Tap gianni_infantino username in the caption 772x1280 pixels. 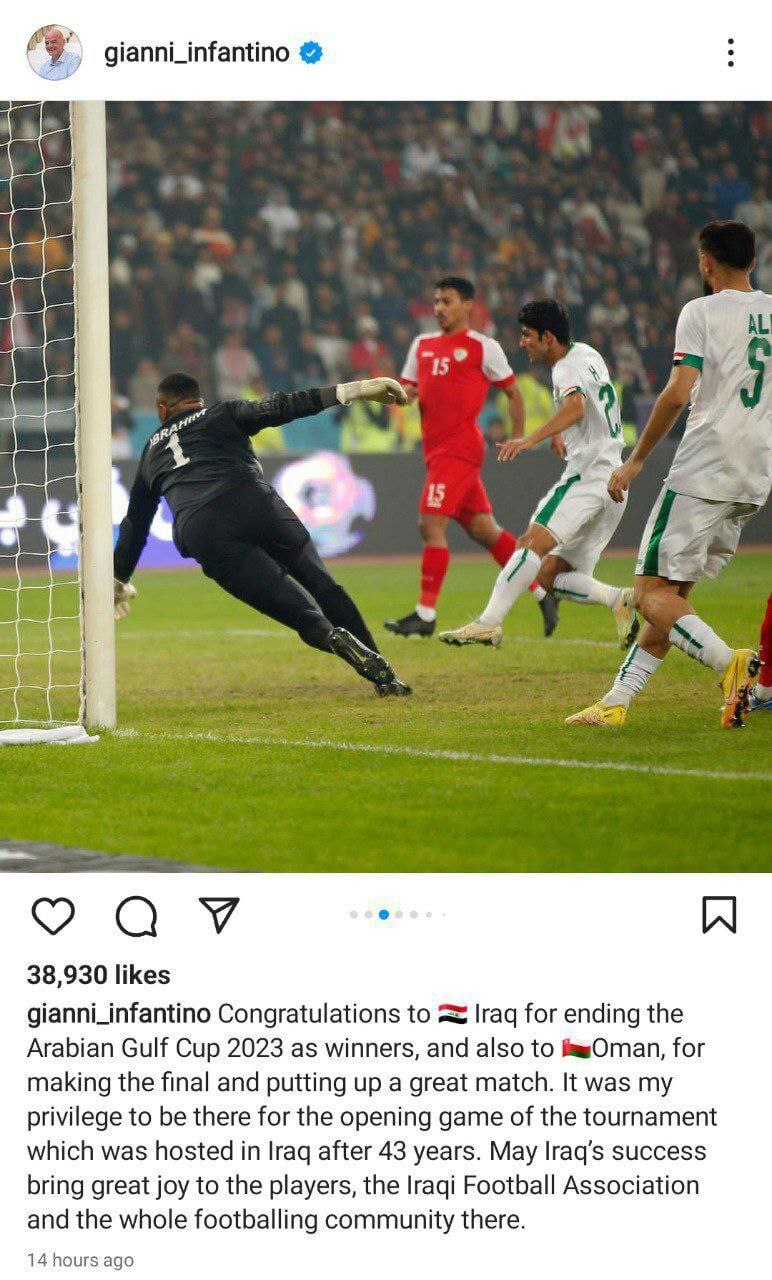(x=119, y=1014)
